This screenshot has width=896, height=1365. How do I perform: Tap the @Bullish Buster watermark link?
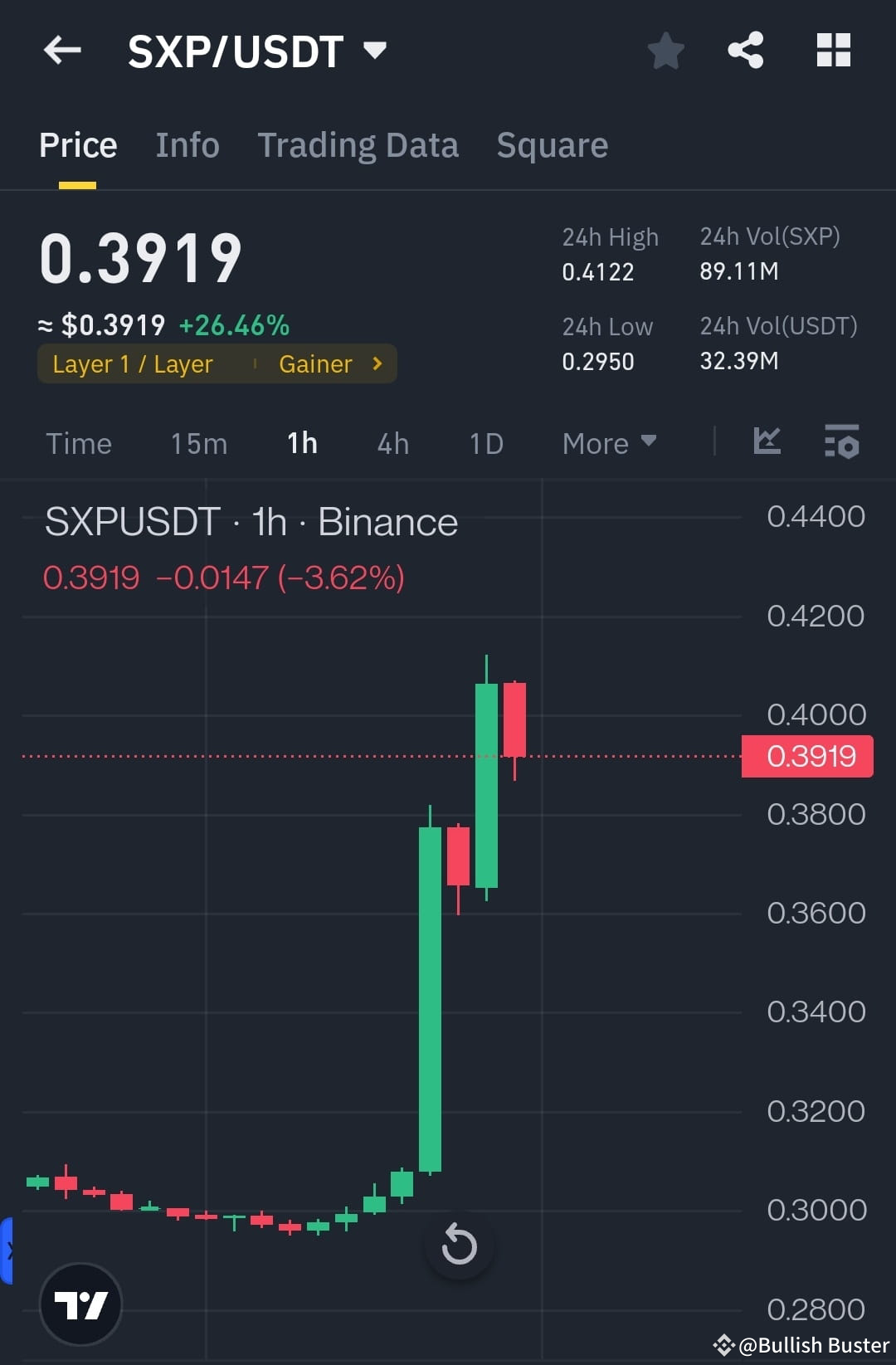[x=802, y=1344]
